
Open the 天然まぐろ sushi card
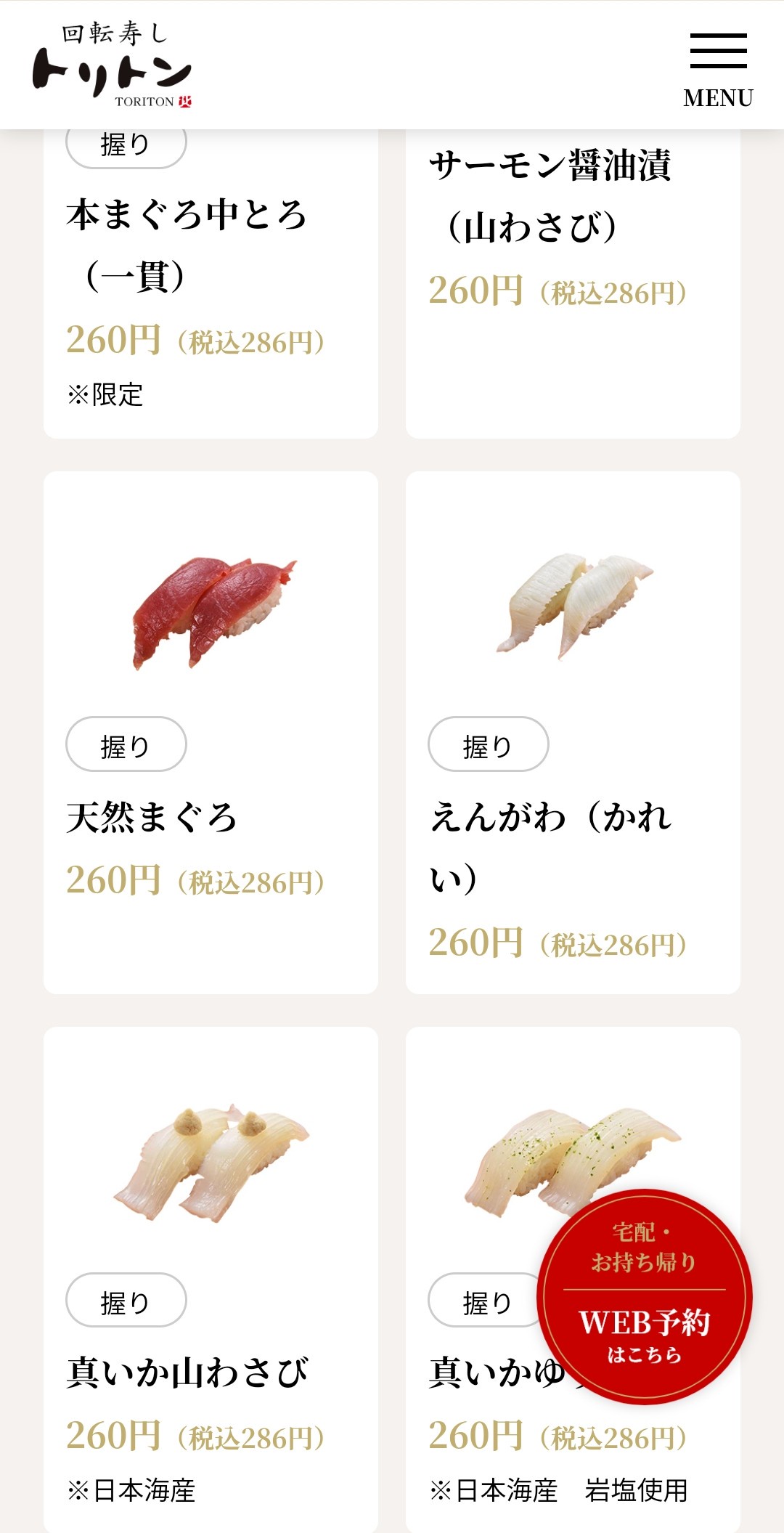[x=211, y=732]
